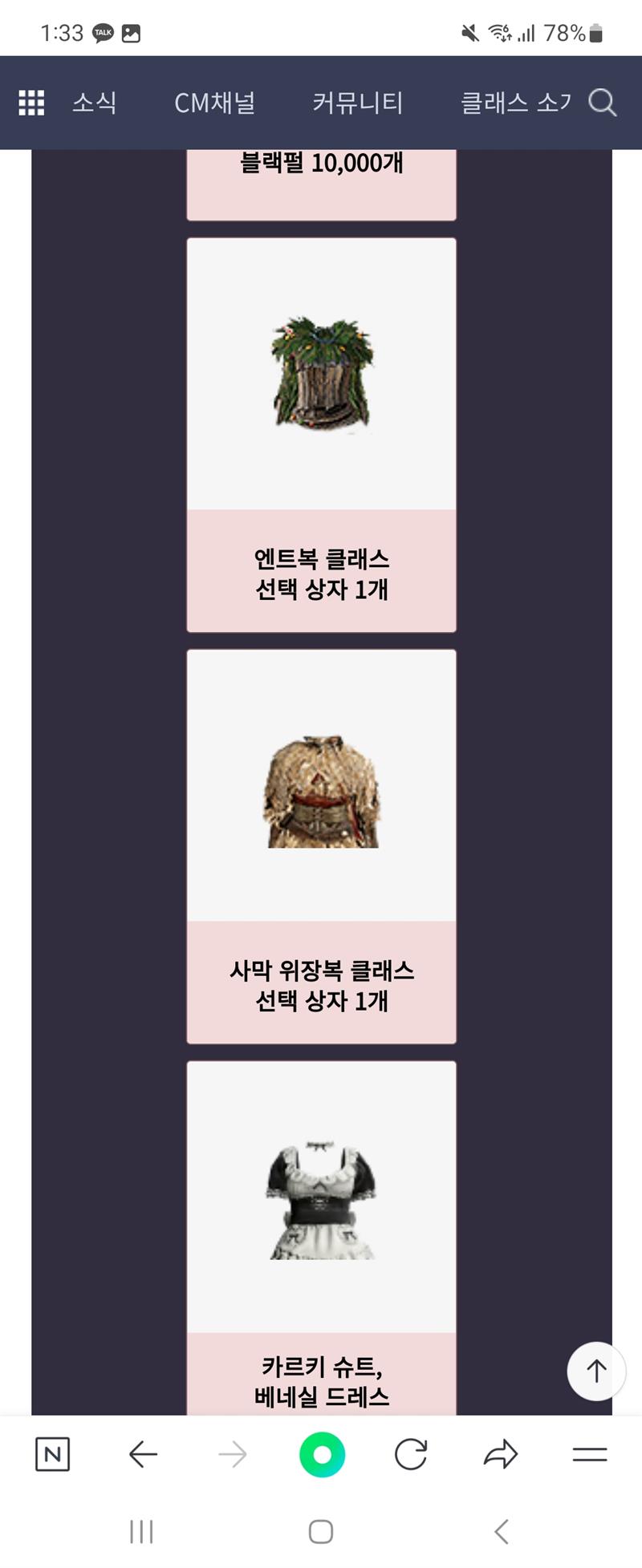The width and height of the screenshot is (642, 1568).
Task: Open the Naver home N button
Action: [53, 1454]
